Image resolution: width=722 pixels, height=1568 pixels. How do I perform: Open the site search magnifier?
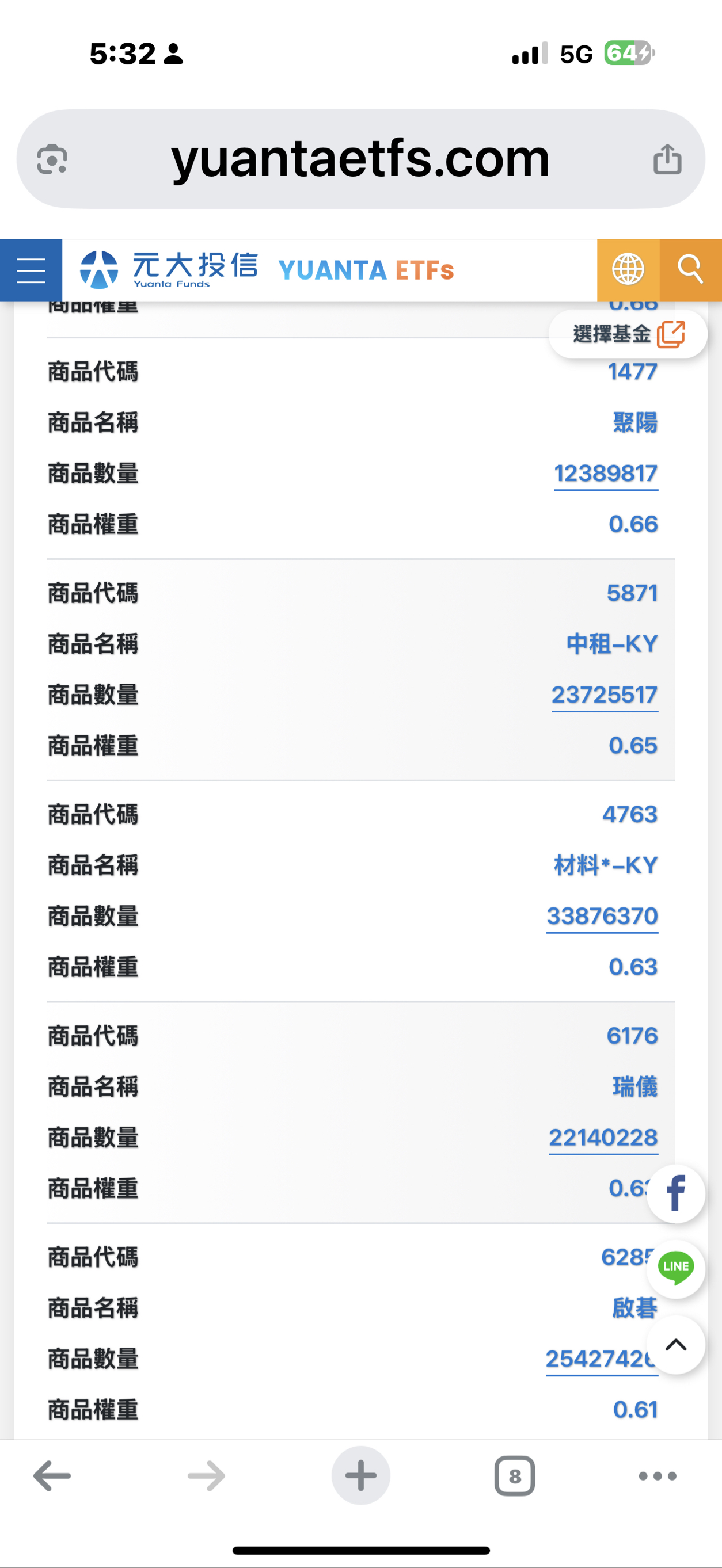691,270
